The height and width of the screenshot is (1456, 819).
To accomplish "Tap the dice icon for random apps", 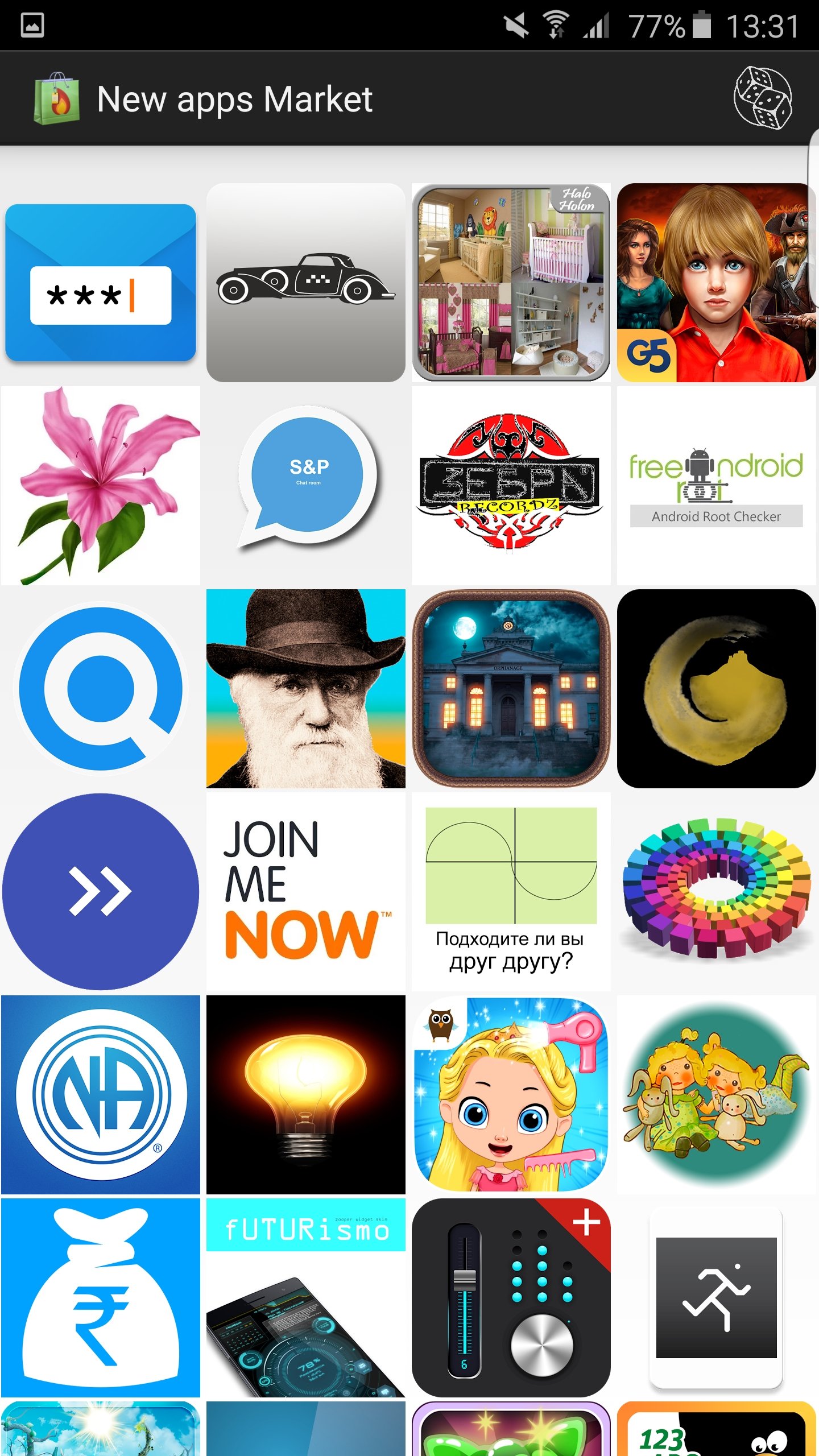I will [x=763, y=98].
